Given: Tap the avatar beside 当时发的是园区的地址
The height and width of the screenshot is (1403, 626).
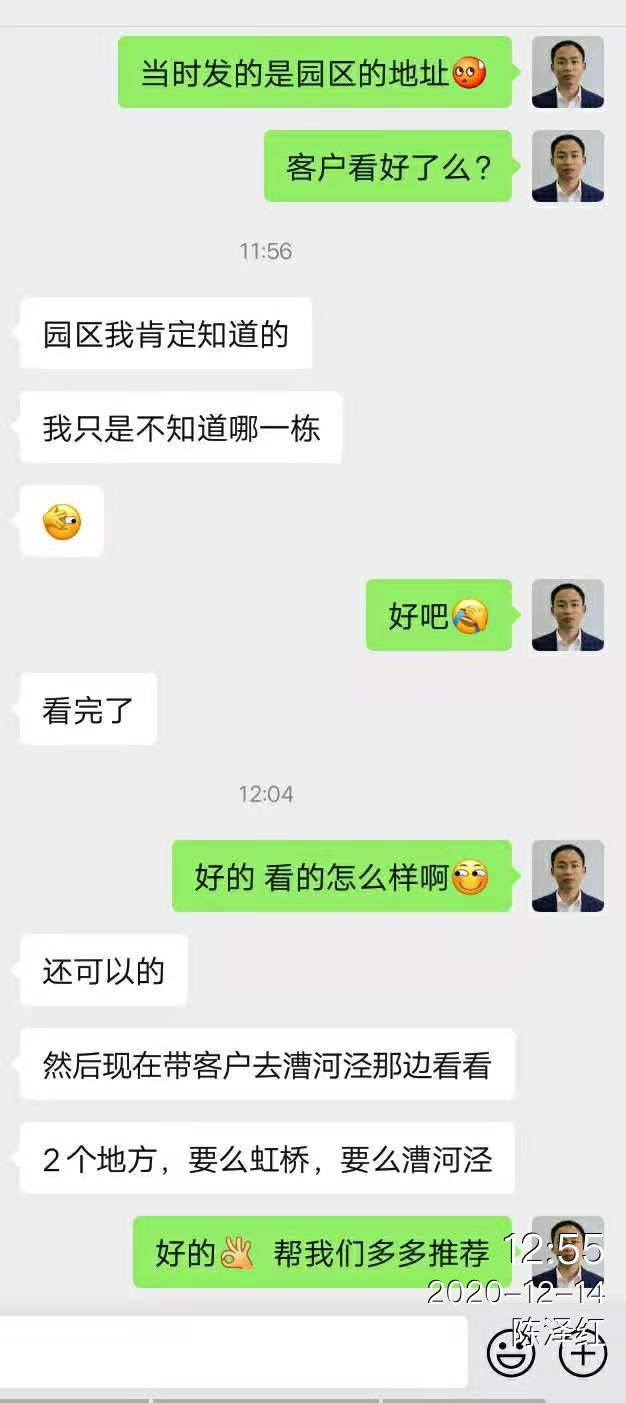Looking at the screenshot, I should click(567, 72).
